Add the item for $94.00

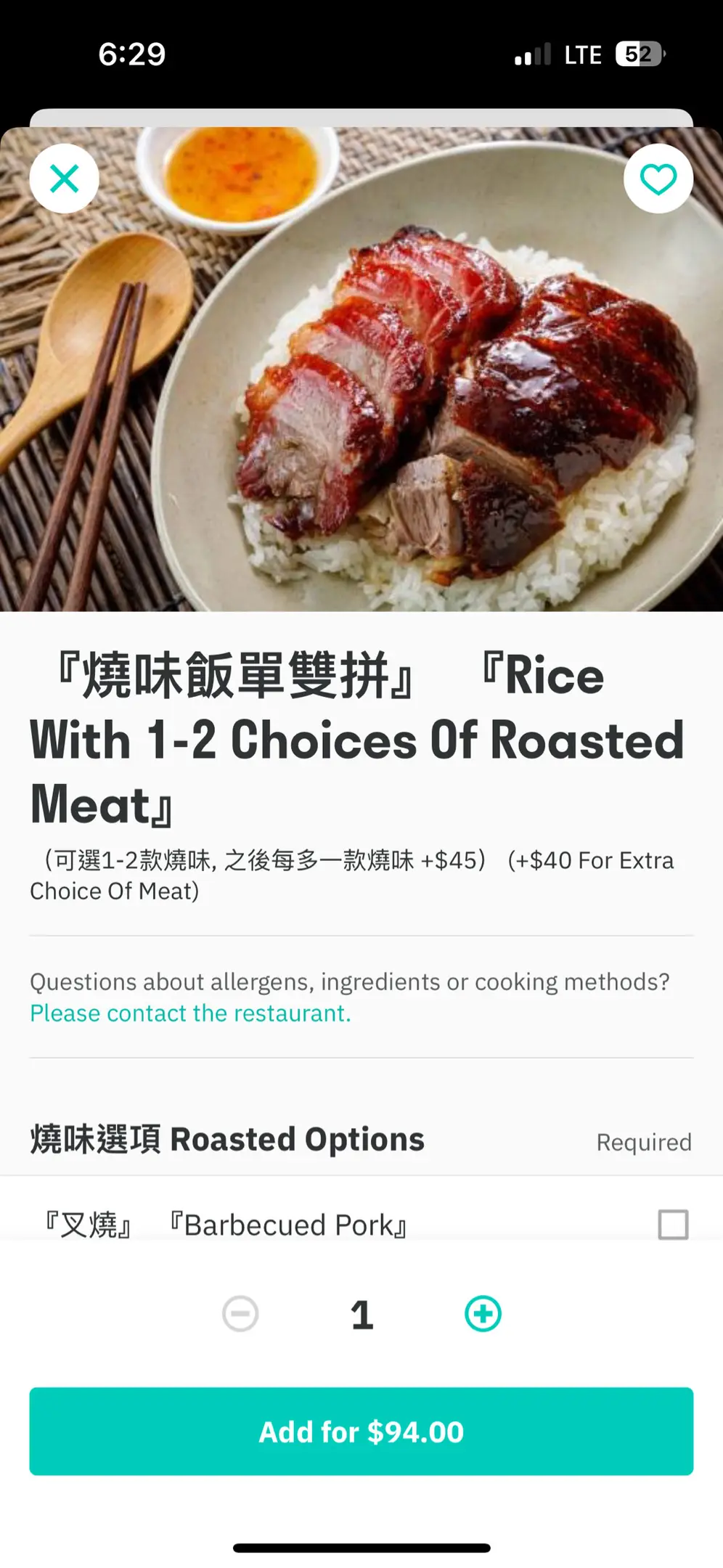pos(361,1432)
